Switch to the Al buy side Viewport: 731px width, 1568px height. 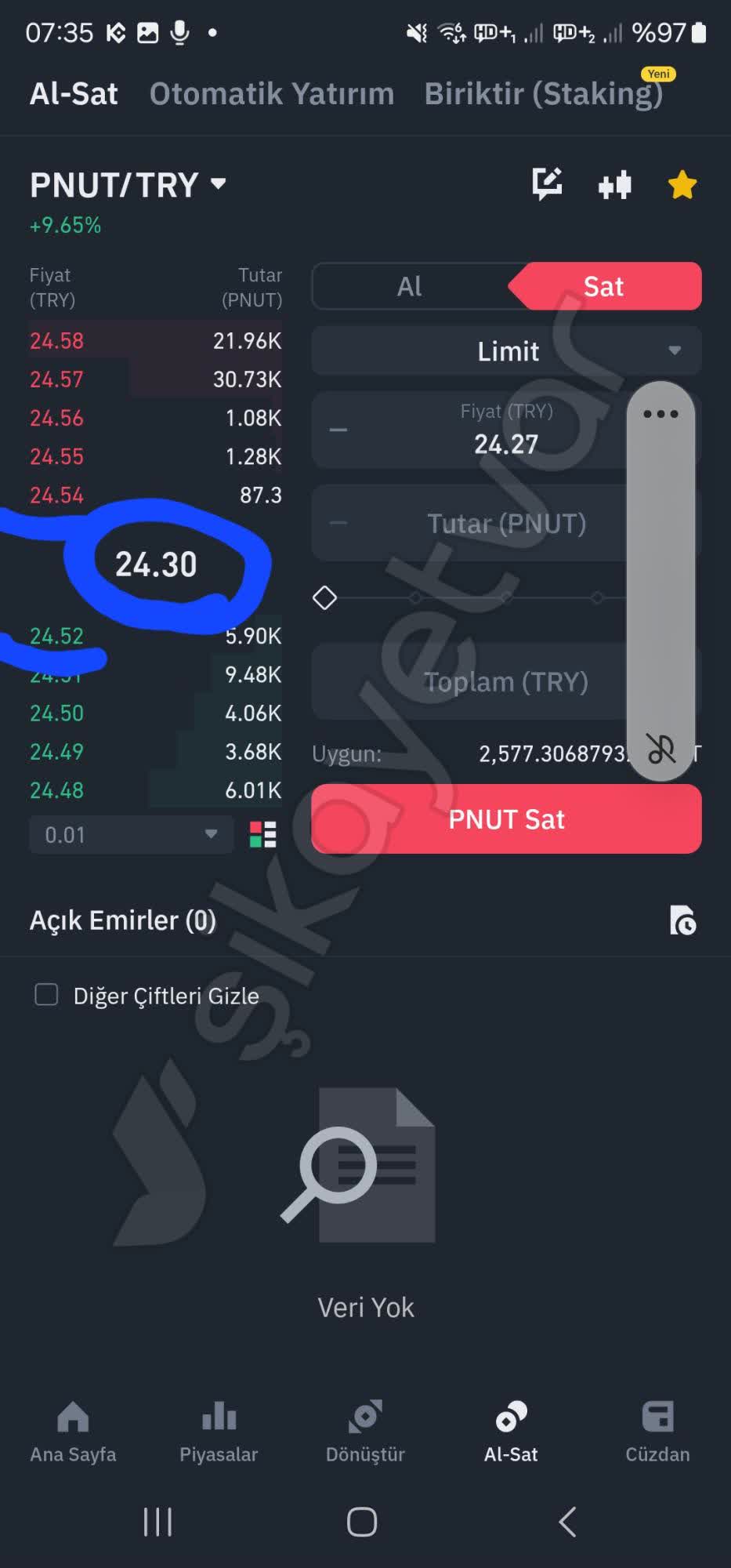pyautogui.click(x=409, y=286)
